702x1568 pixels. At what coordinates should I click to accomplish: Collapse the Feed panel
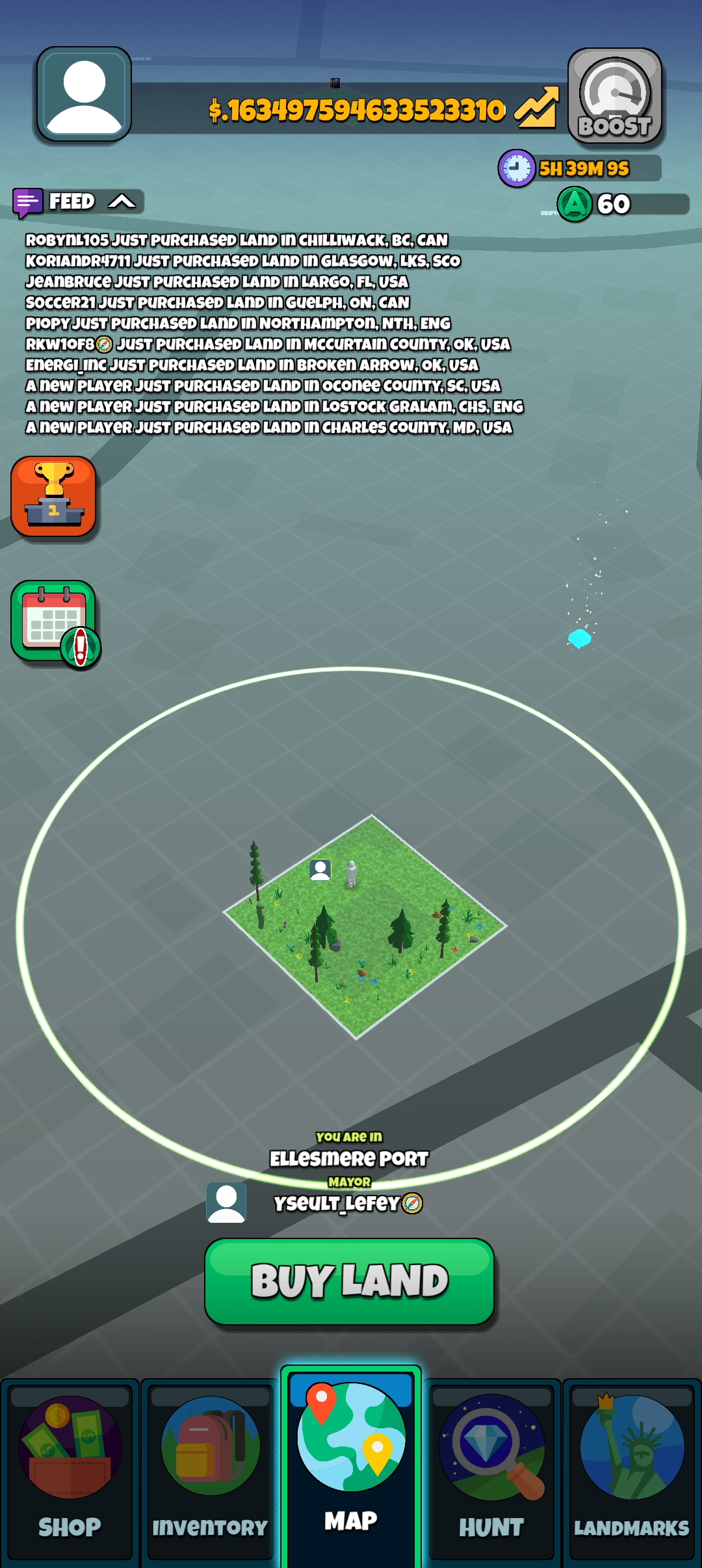click(122, 202)
